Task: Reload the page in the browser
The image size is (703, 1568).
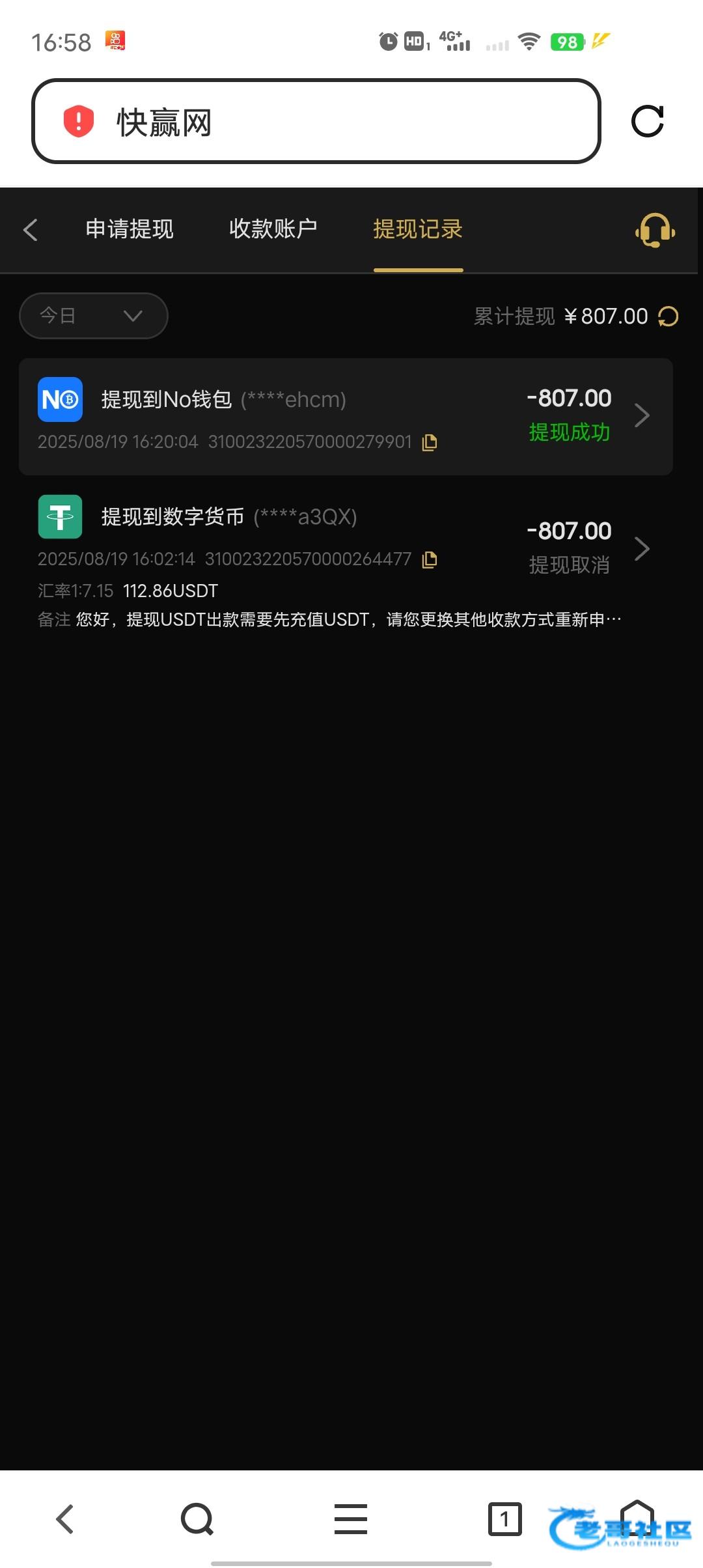Action: coord(647,122)
